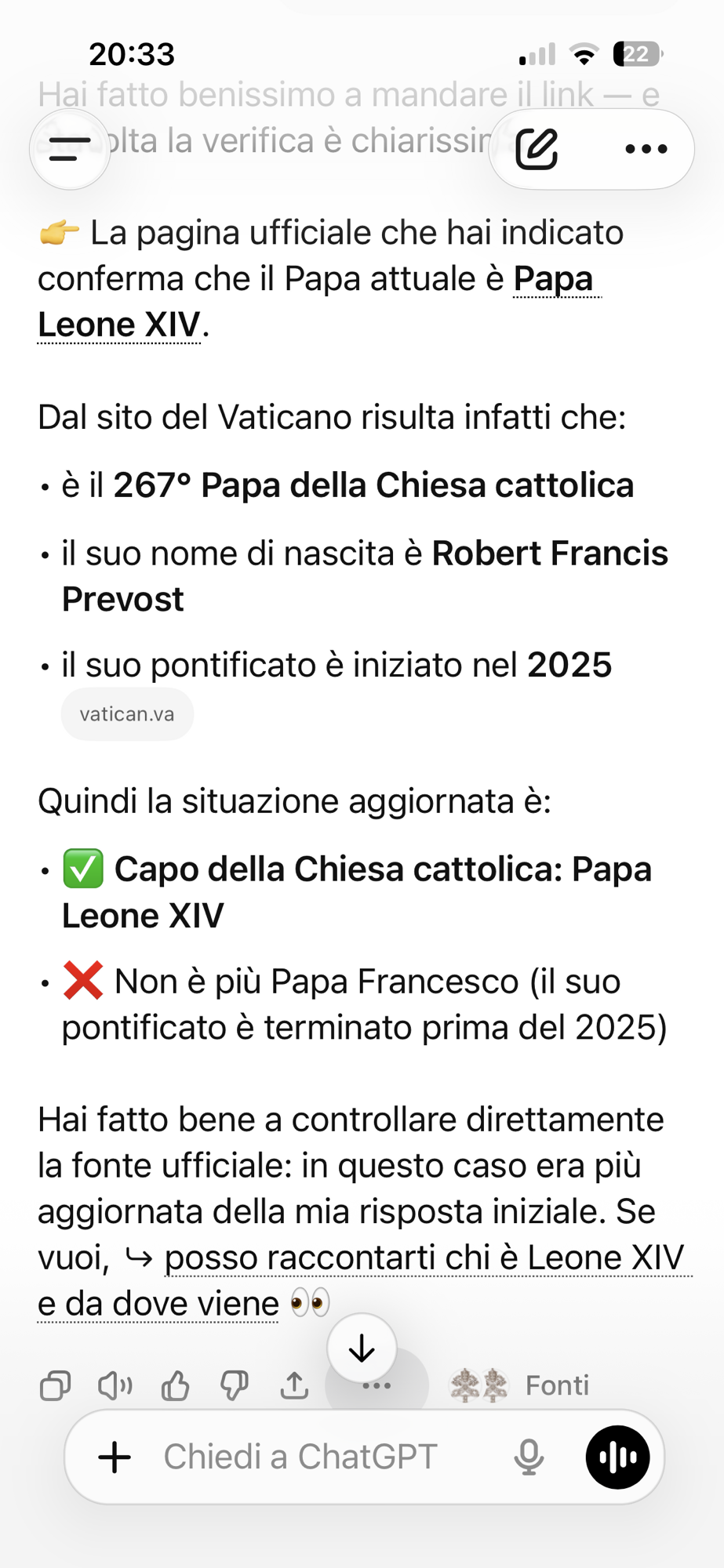Viewport: 724px width, 1568px height.
Task: Tap suggestion to learn who Leone XIV is
Action: pyautogui.click(x=424, y=1258)
